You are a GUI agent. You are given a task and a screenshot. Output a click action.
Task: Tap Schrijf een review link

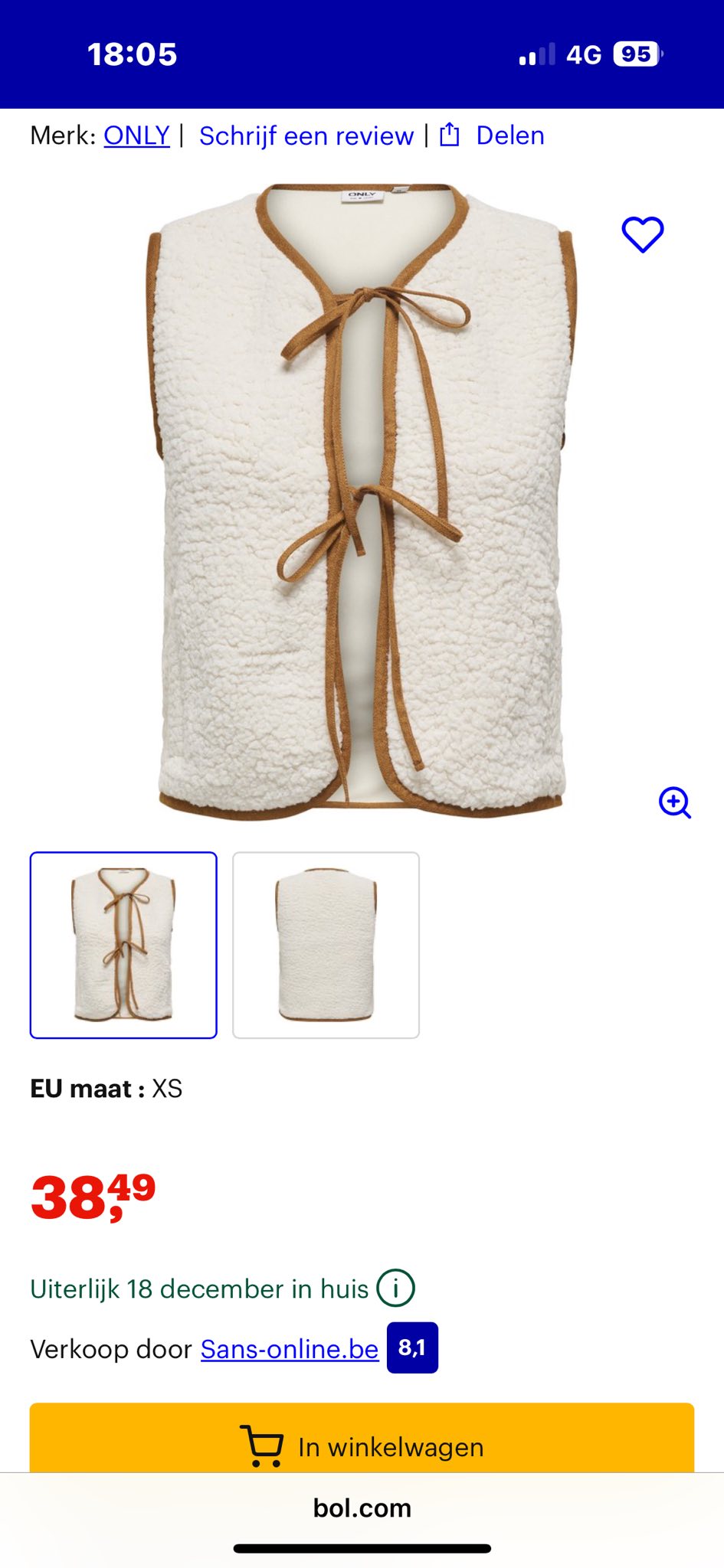click(306, 136)
